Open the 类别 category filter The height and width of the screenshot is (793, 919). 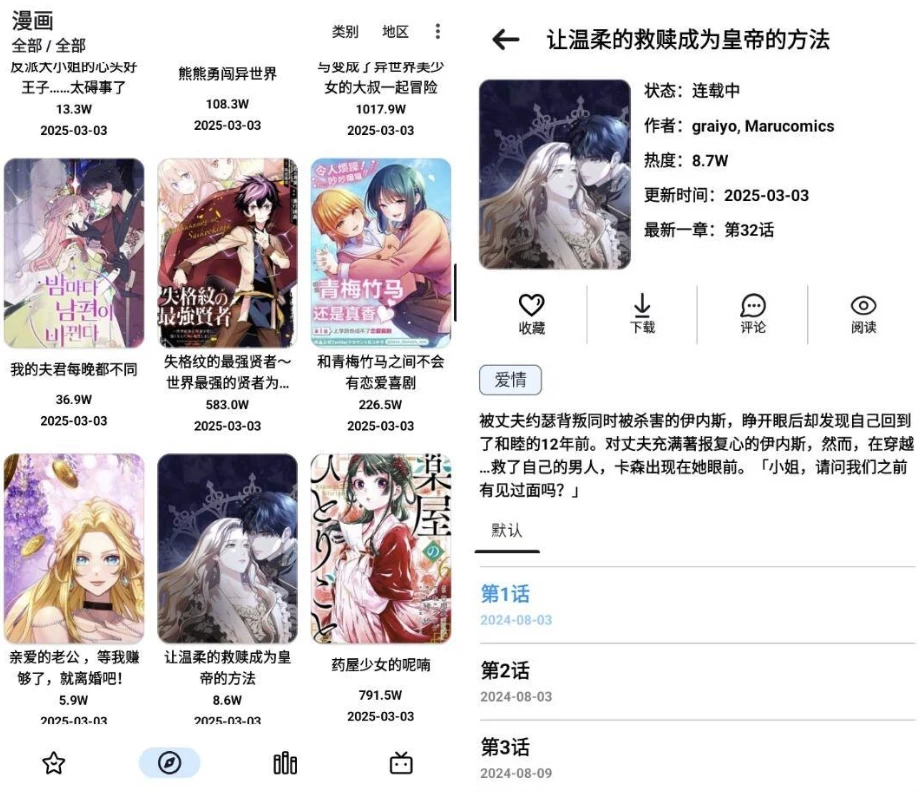(345, 32)
